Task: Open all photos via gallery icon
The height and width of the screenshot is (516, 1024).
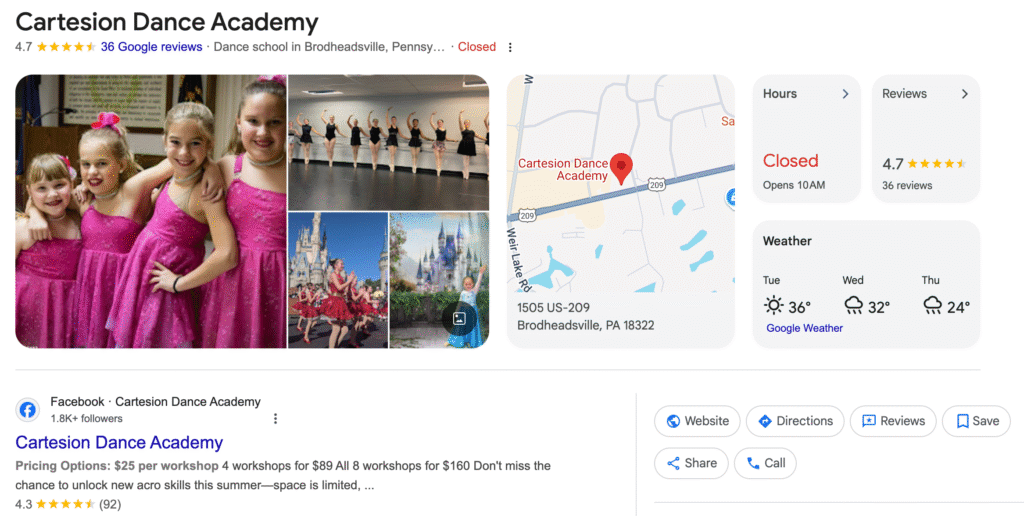Action: [x=459, y=318]
